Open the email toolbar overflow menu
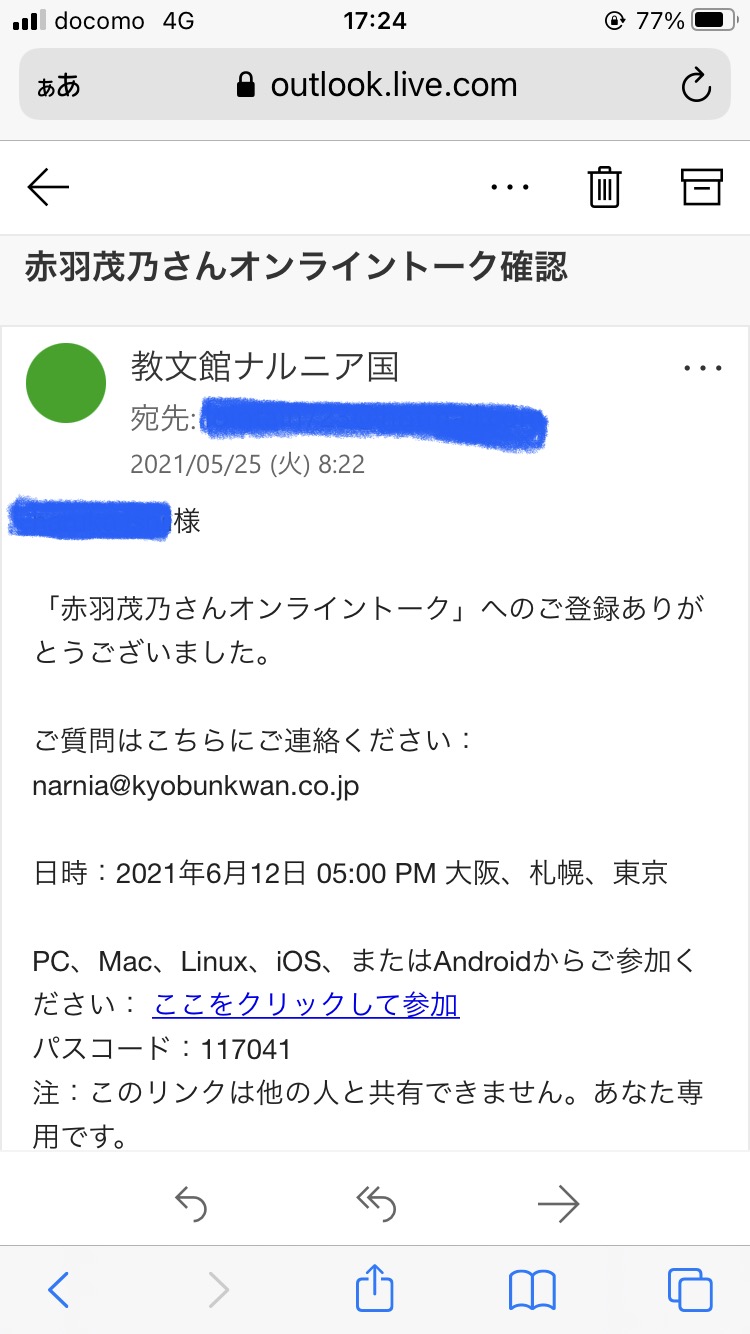The width and height of the screenshot is (750, 1334). click(510, 187)
